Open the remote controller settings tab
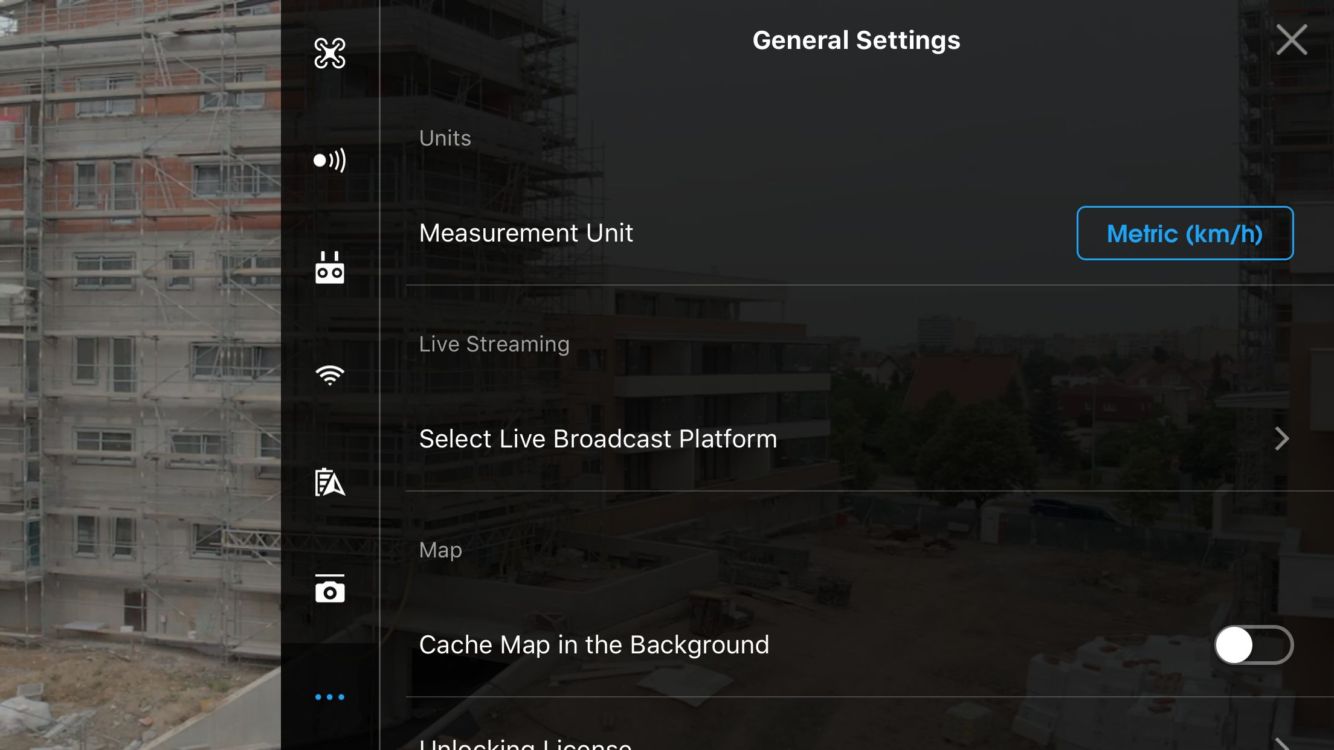1334x750 pixels. [329, 268]
